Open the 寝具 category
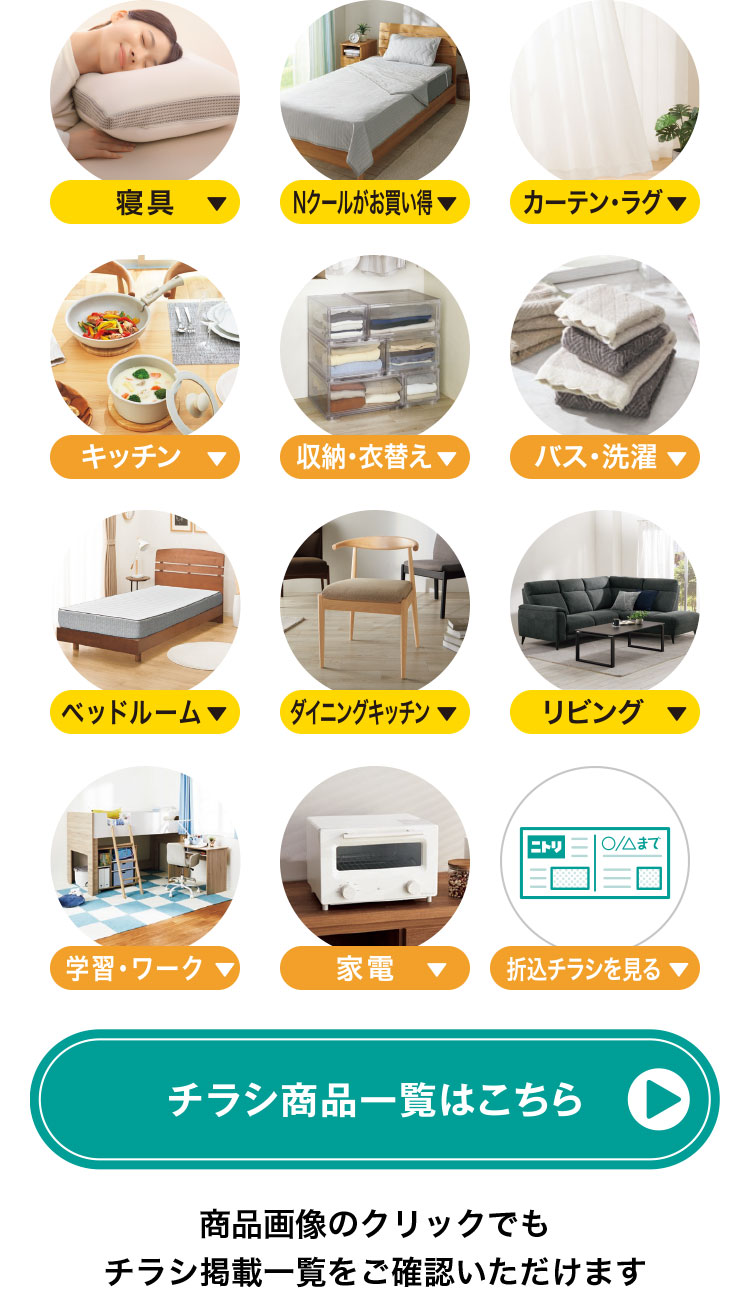Screen dimensions: 750x1289 coord(145,203)
